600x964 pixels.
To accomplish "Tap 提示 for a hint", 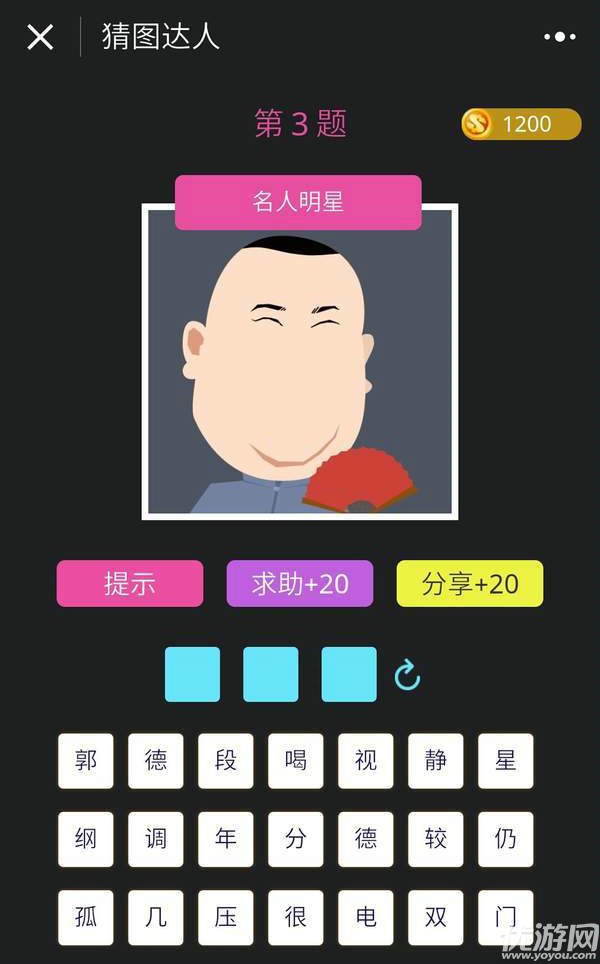I will pyautogui.click(x=129, y=584).
